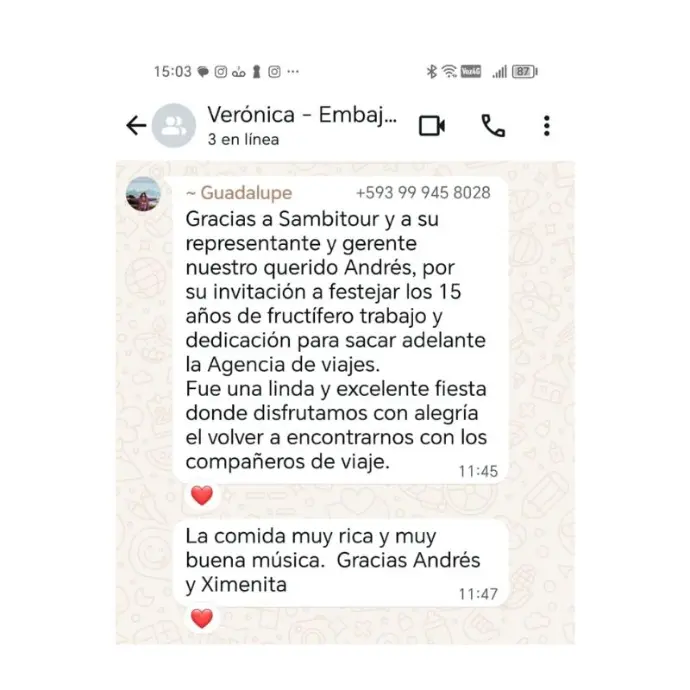View heart reaction under 11:47 message
690x690 pixels.
(x=202, y=618)
